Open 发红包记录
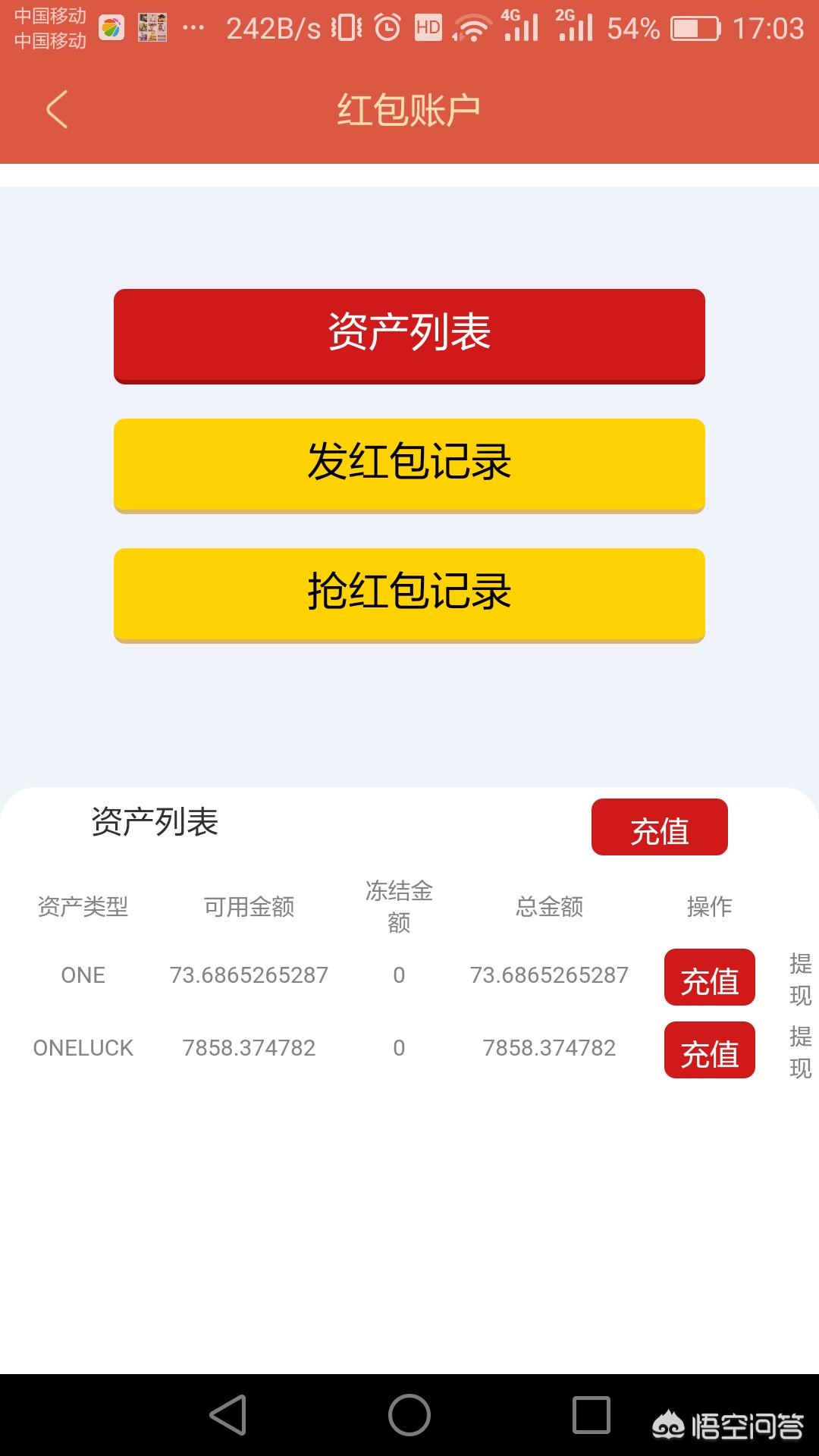Viewport: 819px width, 1456px height. 409,464
